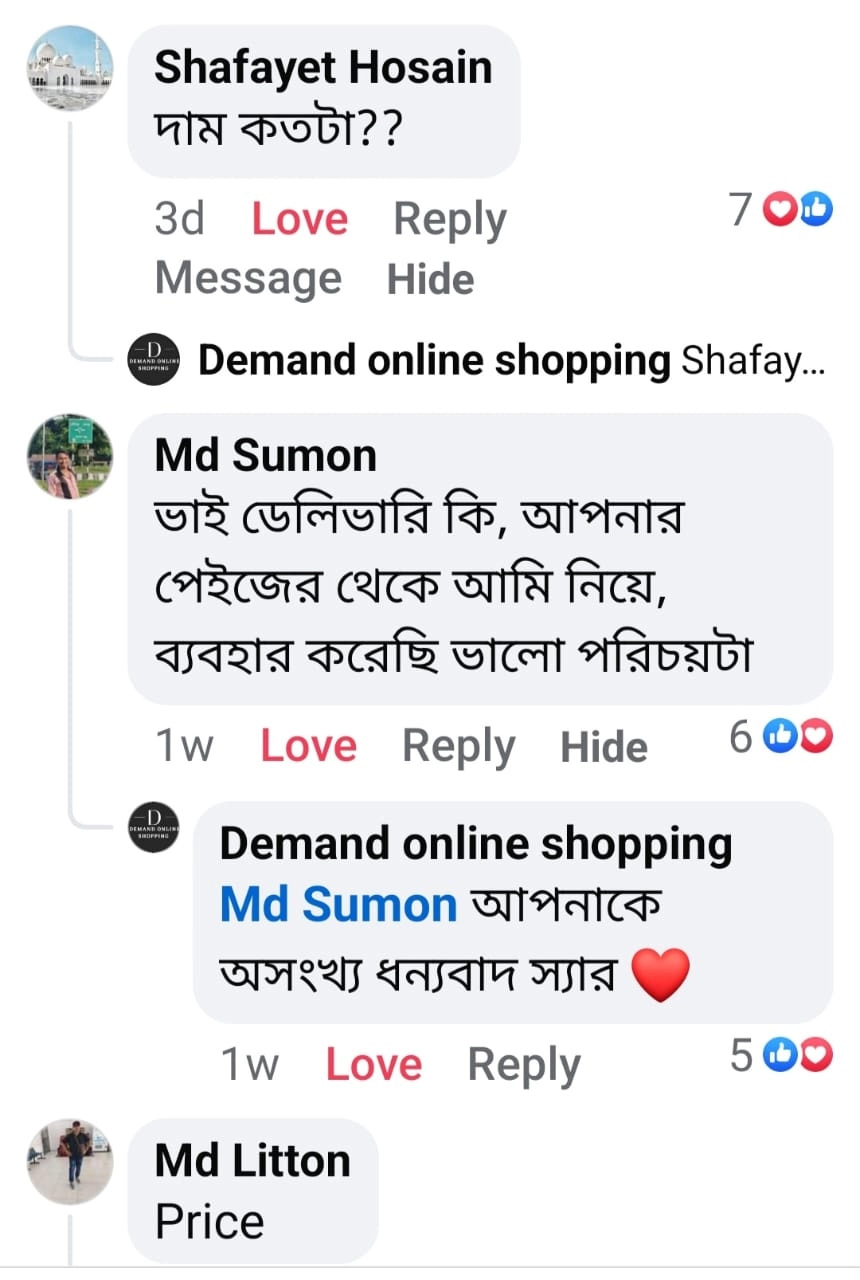Reply to Shafayet Hosain's comment
Viewport: 860px width, 1280px height.
[x=449, y=219]
